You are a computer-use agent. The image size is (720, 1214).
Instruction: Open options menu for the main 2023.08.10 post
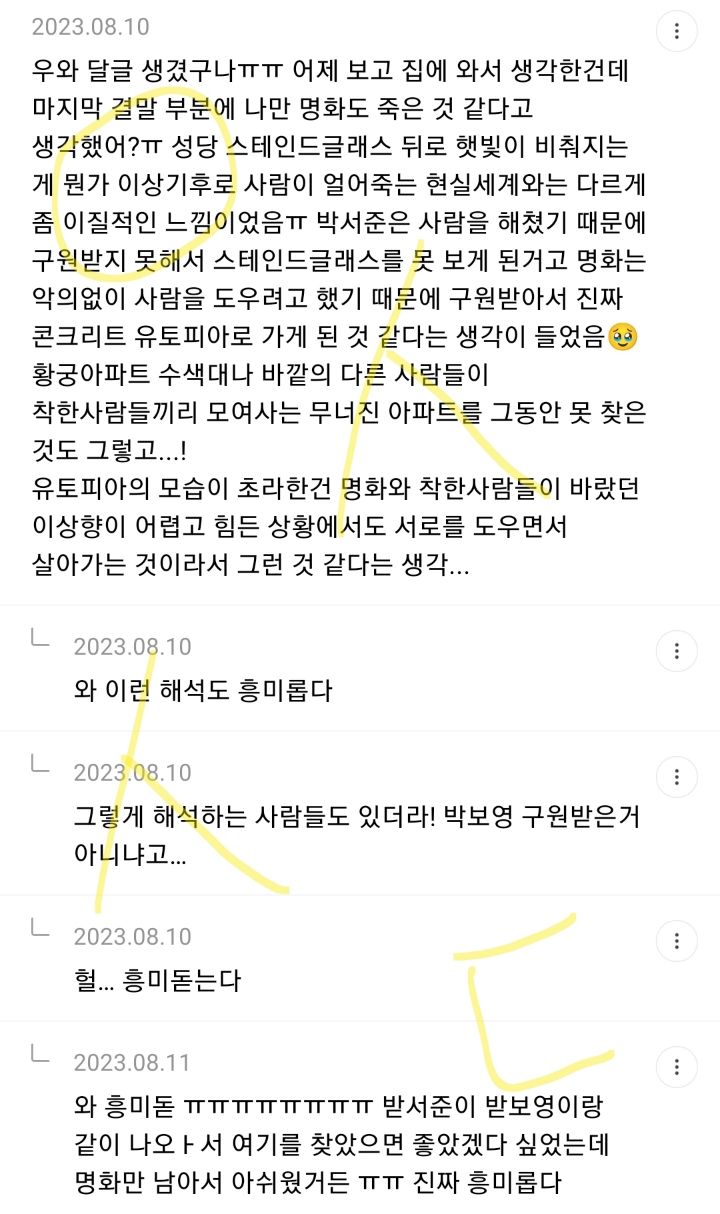coord(677,32)
